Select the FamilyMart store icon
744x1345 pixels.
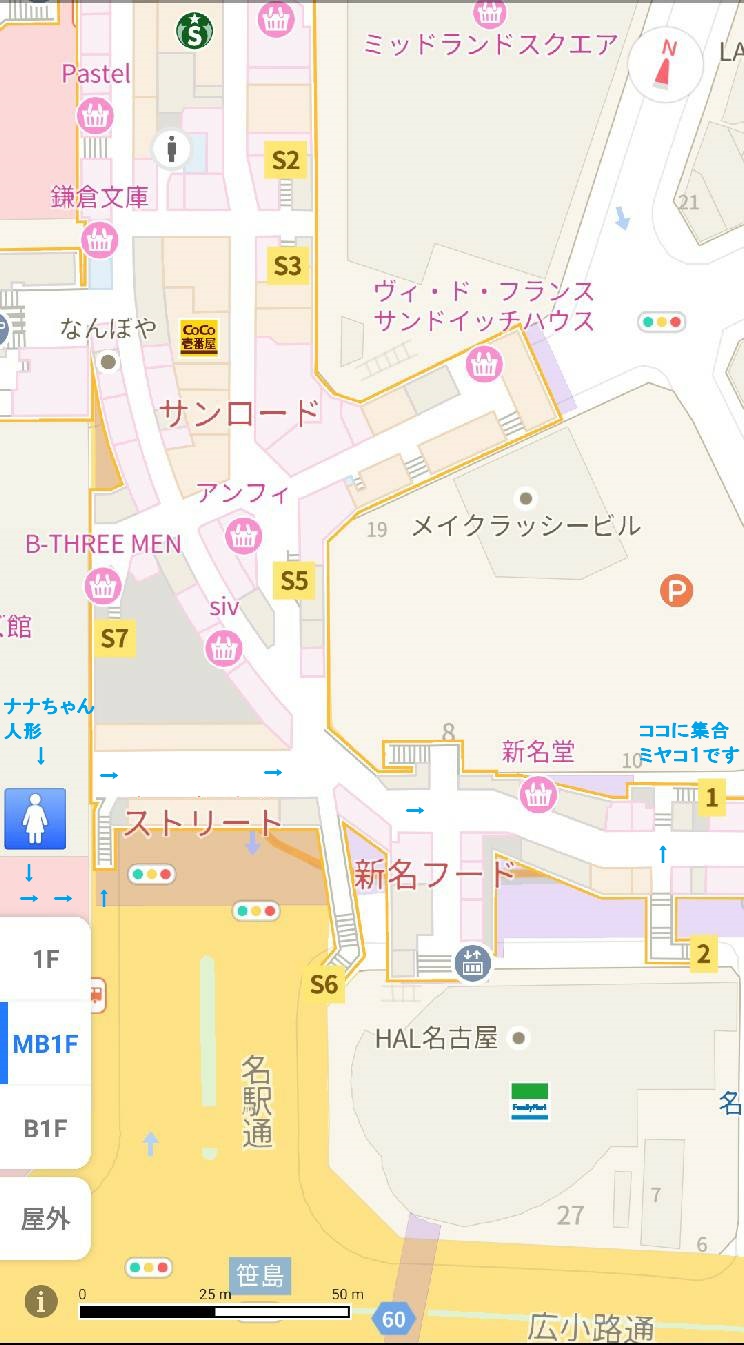[530, 1101]
